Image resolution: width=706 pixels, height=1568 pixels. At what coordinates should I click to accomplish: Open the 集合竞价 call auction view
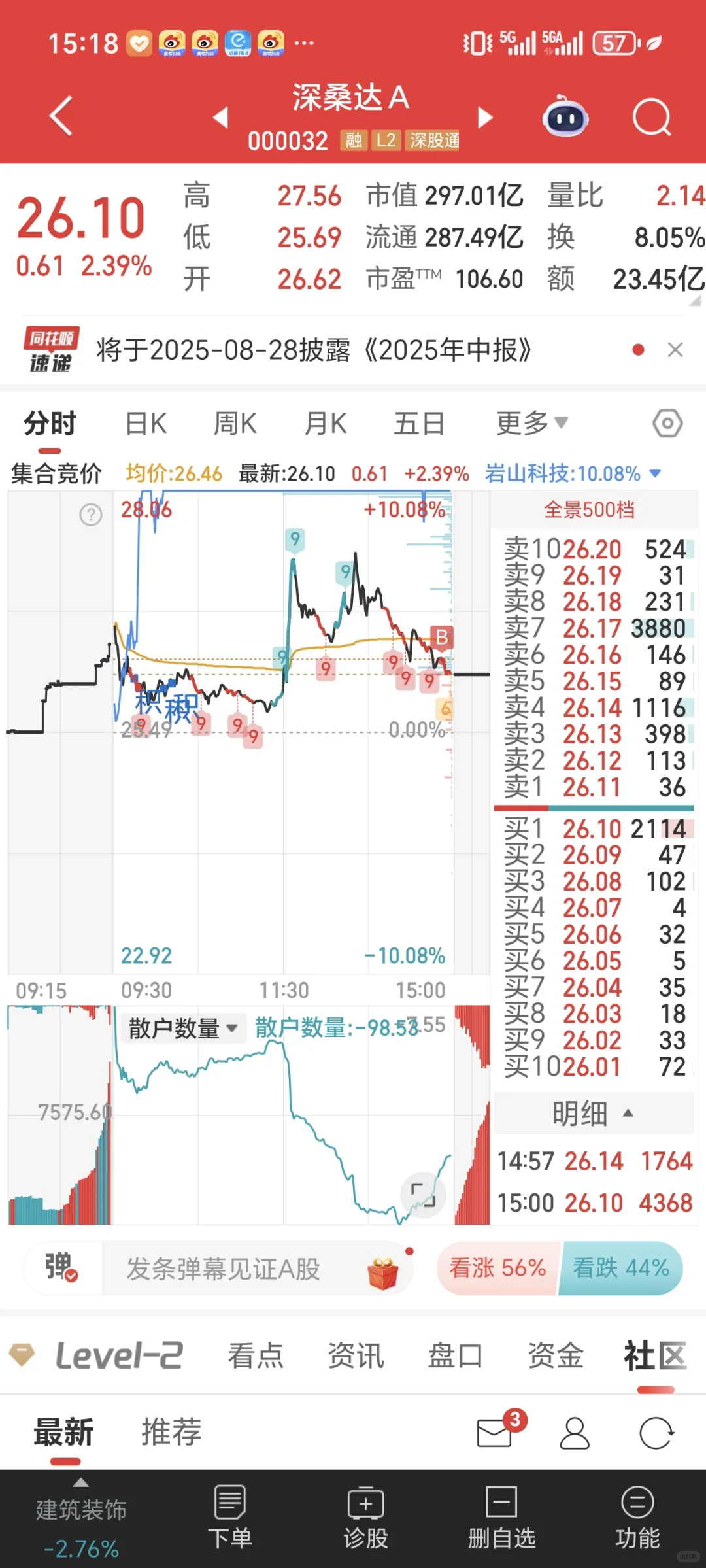pos(56,473)
